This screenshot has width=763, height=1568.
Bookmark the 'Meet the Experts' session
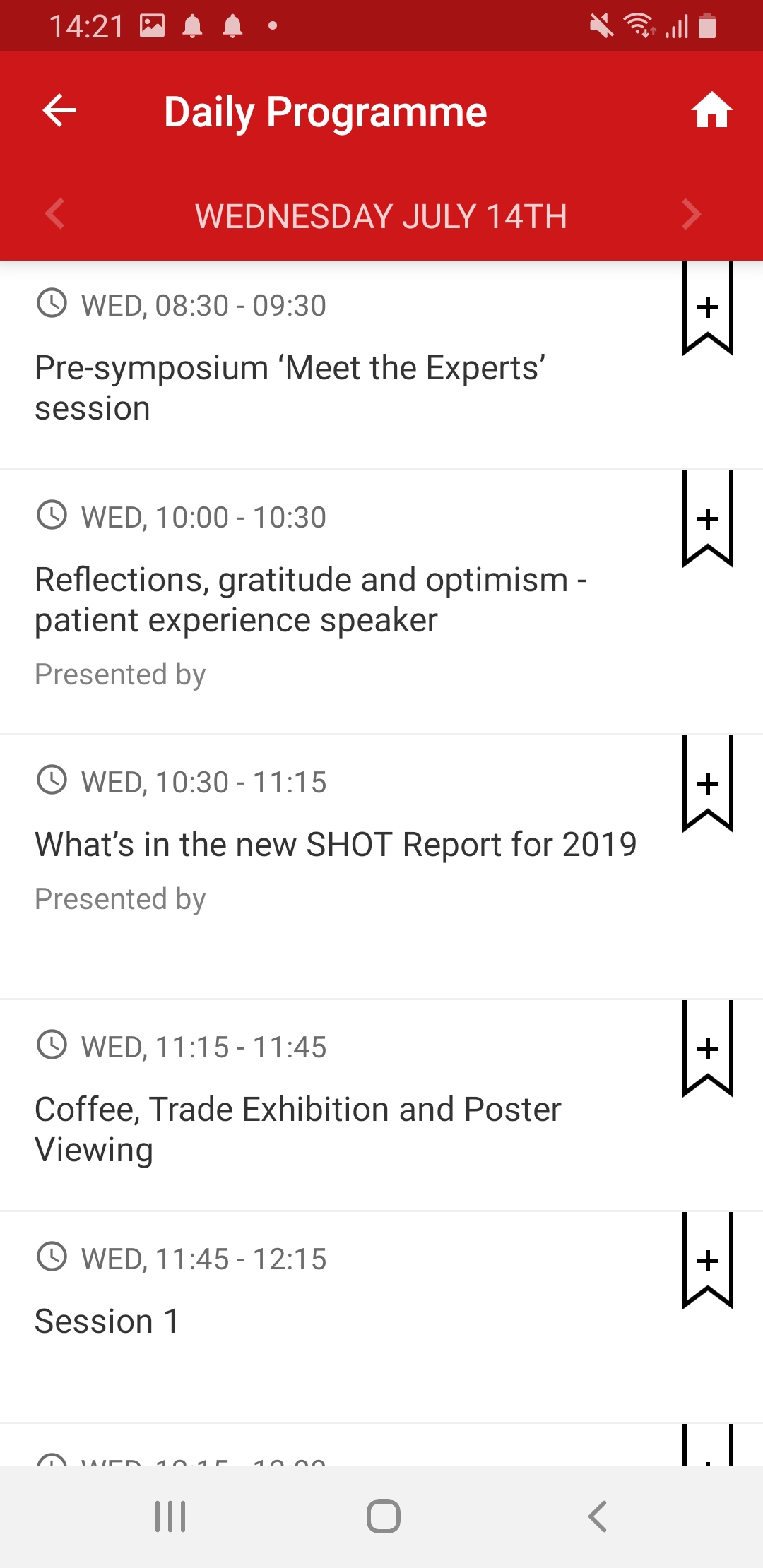(x=707, y=309)
